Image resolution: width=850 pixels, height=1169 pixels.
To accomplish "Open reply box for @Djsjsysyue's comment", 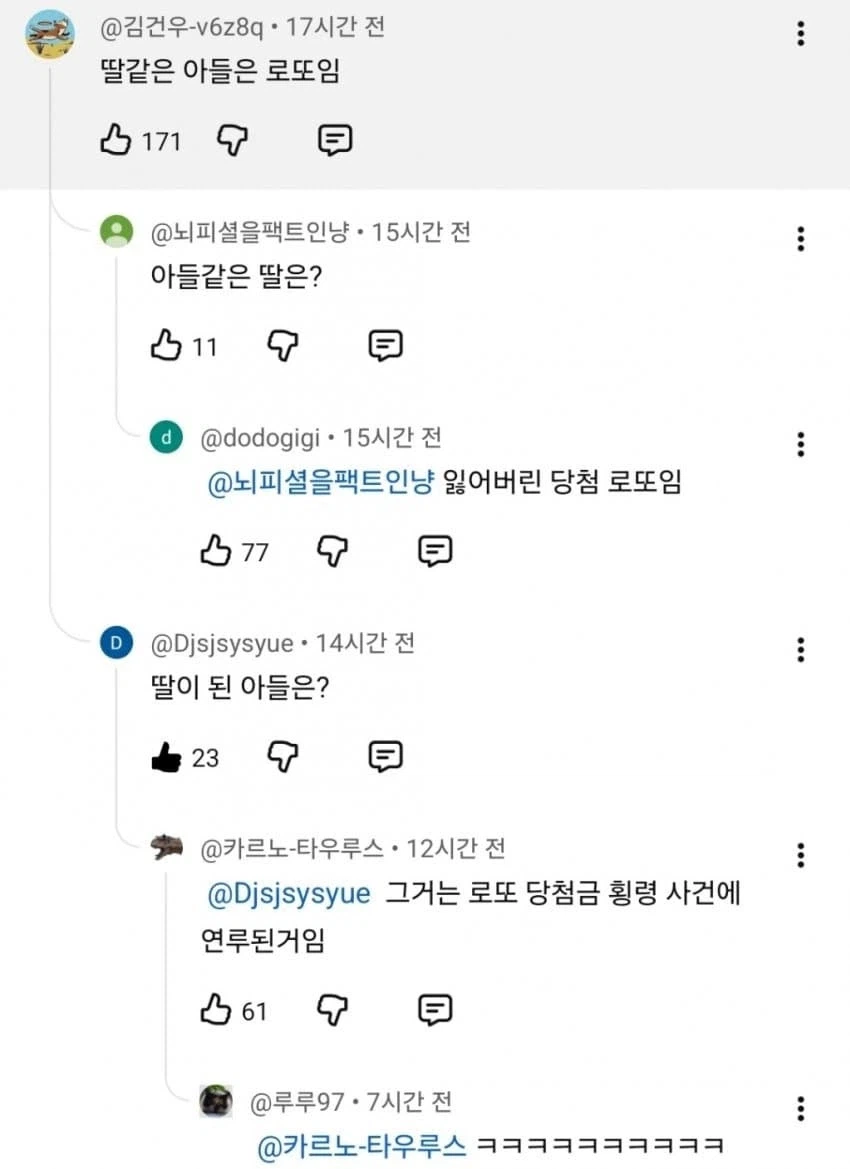I will [383, 756].
